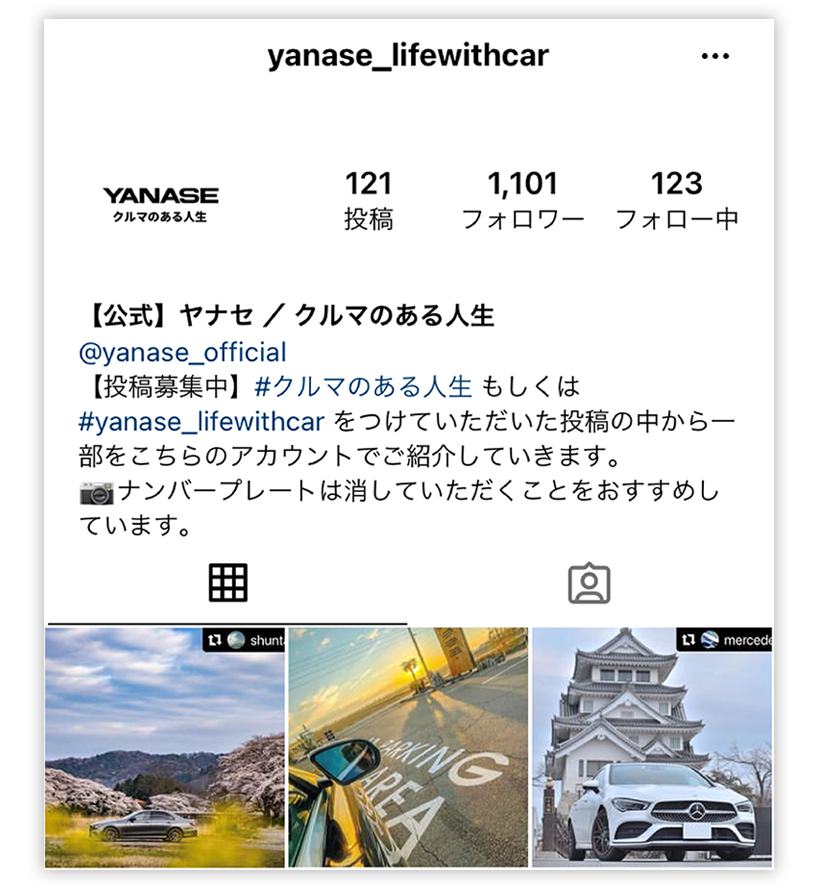The width and height of the screenshot is (818, 890).
Task: Open the followers list (フォロワー)
Action: [x=522, y=200]
